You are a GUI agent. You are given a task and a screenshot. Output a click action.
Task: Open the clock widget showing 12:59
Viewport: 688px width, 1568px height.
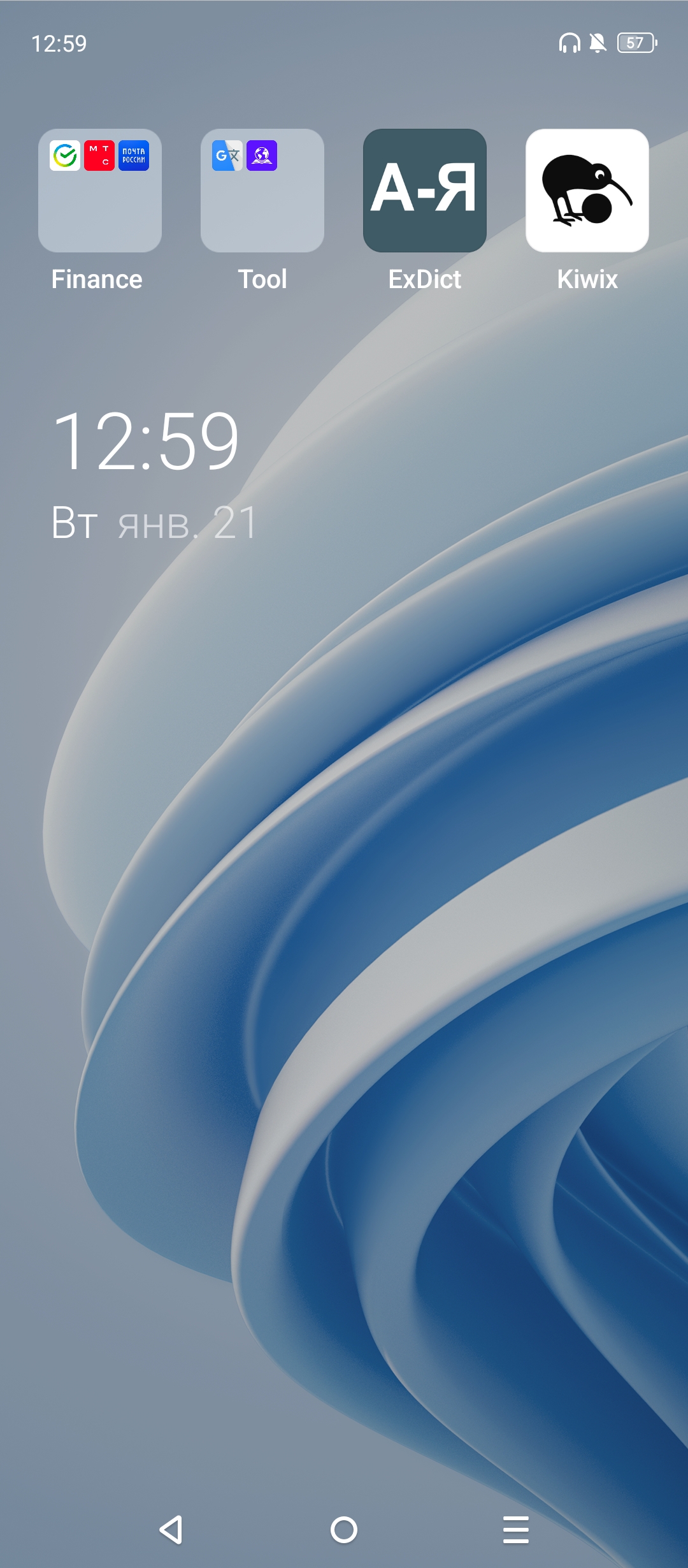pos(146,441)
